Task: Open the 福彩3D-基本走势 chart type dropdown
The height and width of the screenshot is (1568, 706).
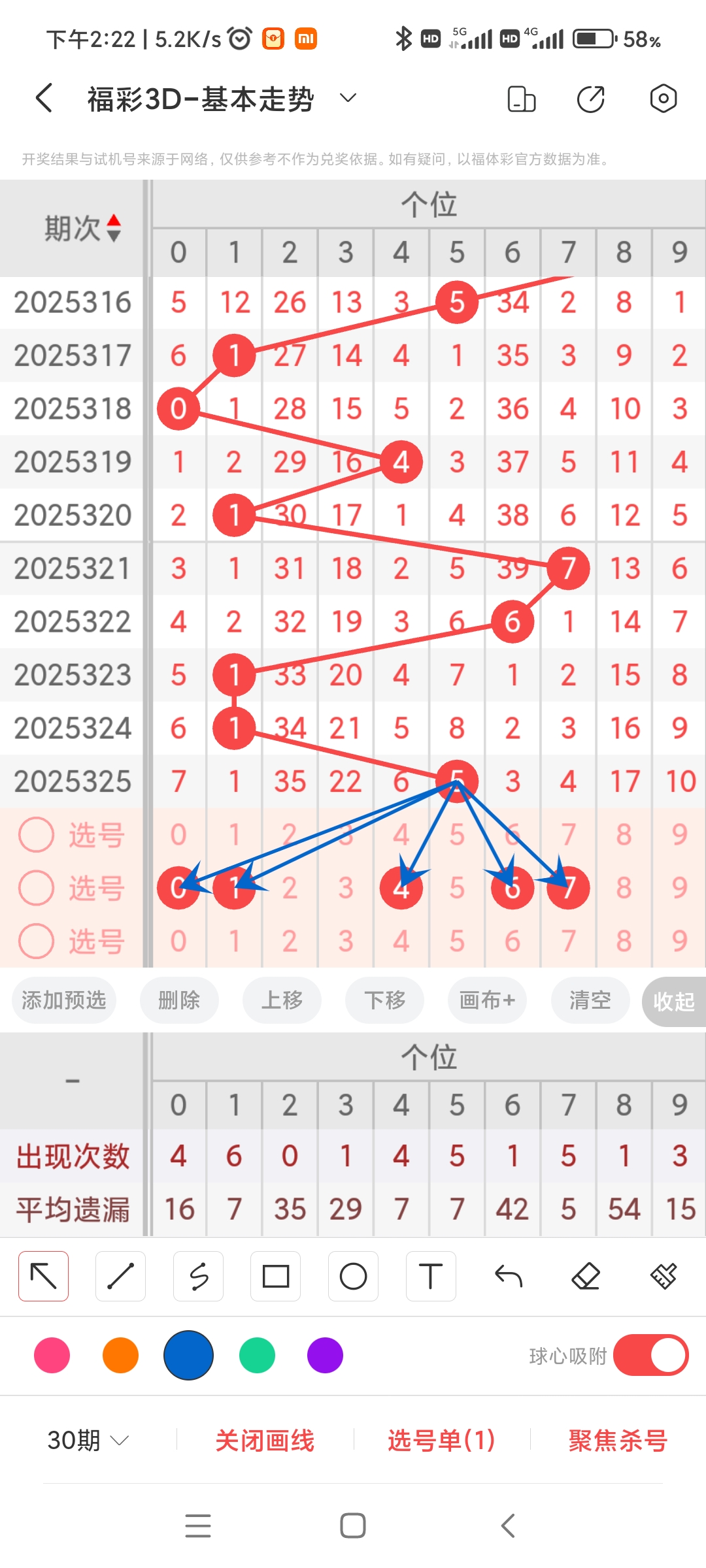Action: click(348, 98)
